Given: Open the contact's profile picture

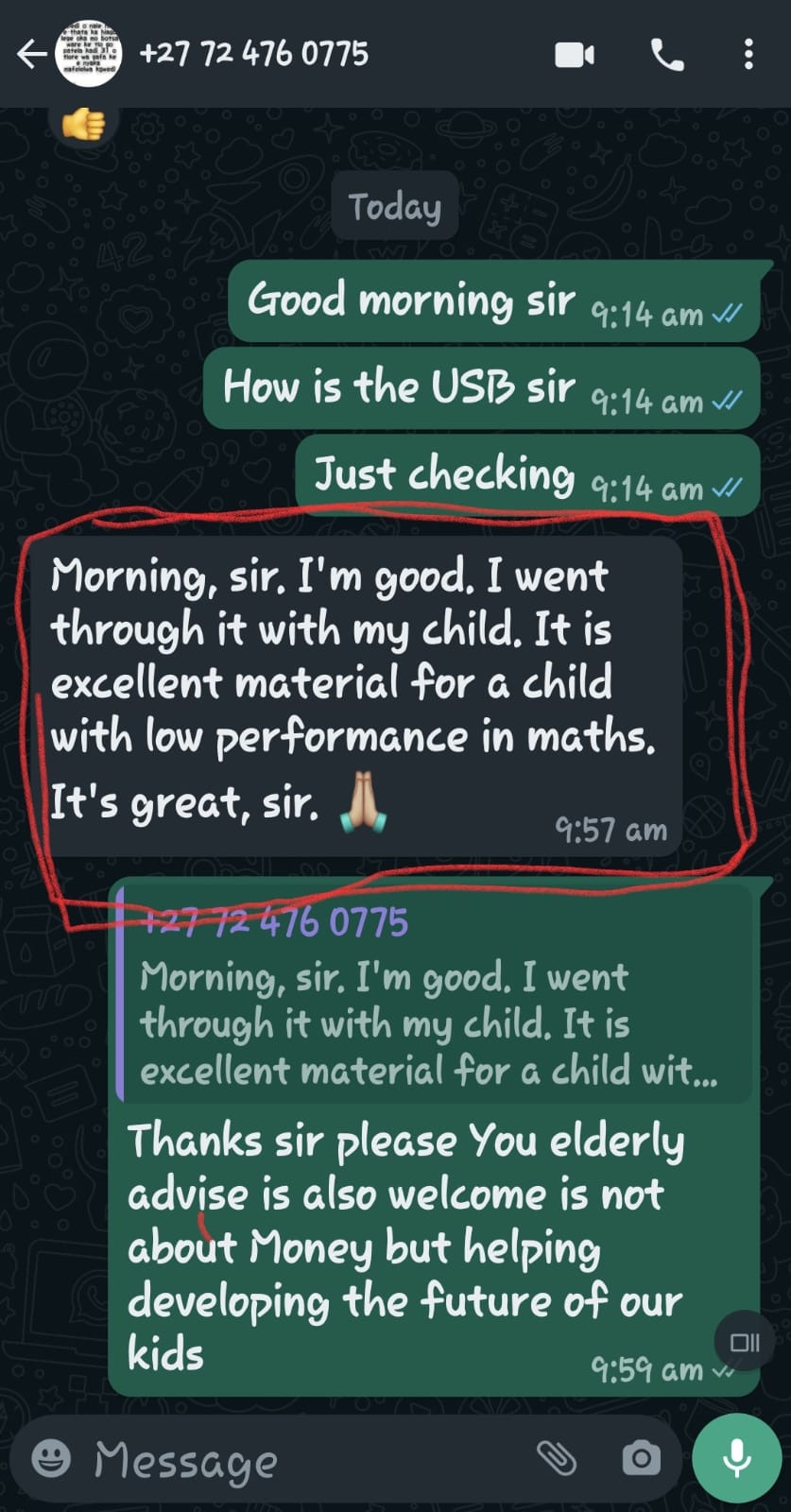Looking at the screenshot, I should 88,55.
